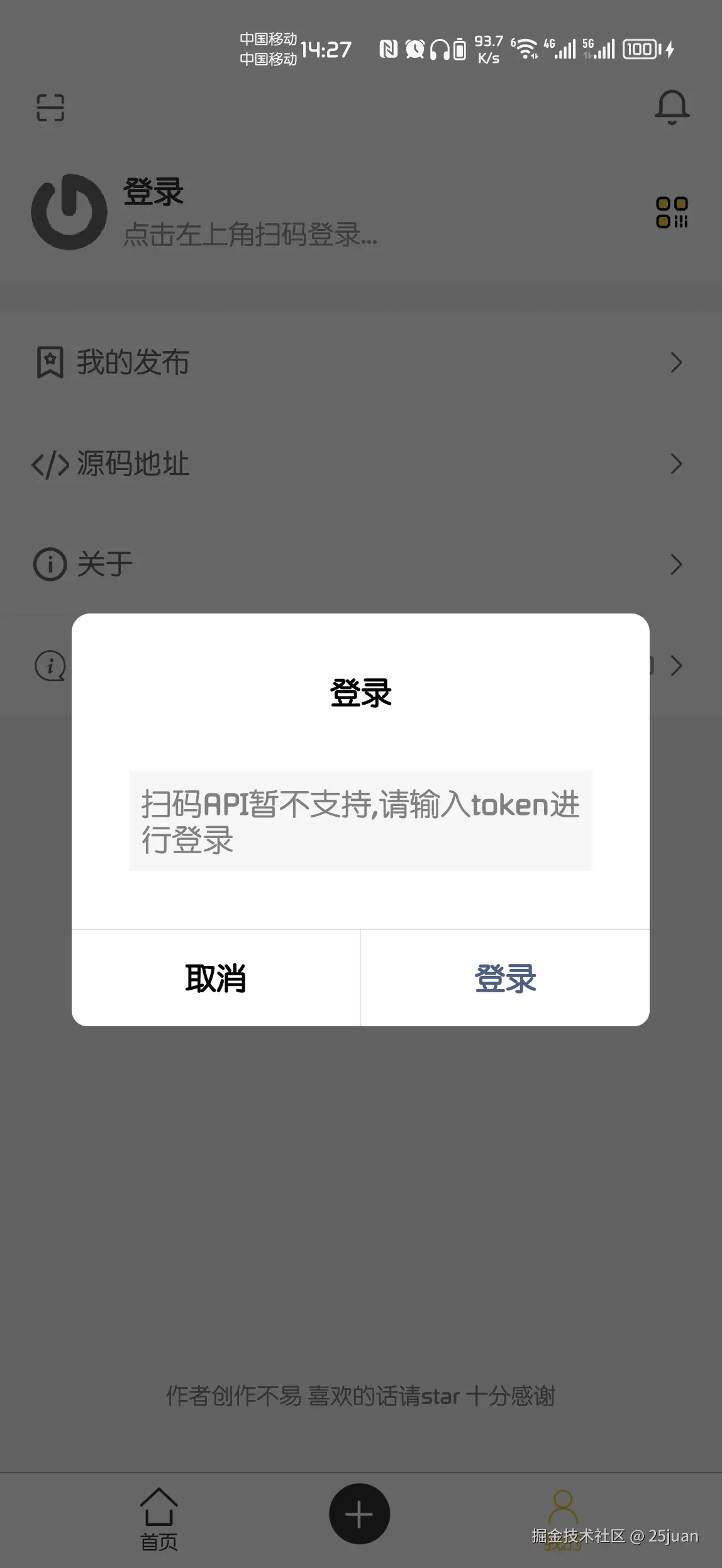Image resolution: width=722 pixels, height=1568 pixels.
Task: Tap the info circle icon beside 关于
Action: tap(49, 564)
